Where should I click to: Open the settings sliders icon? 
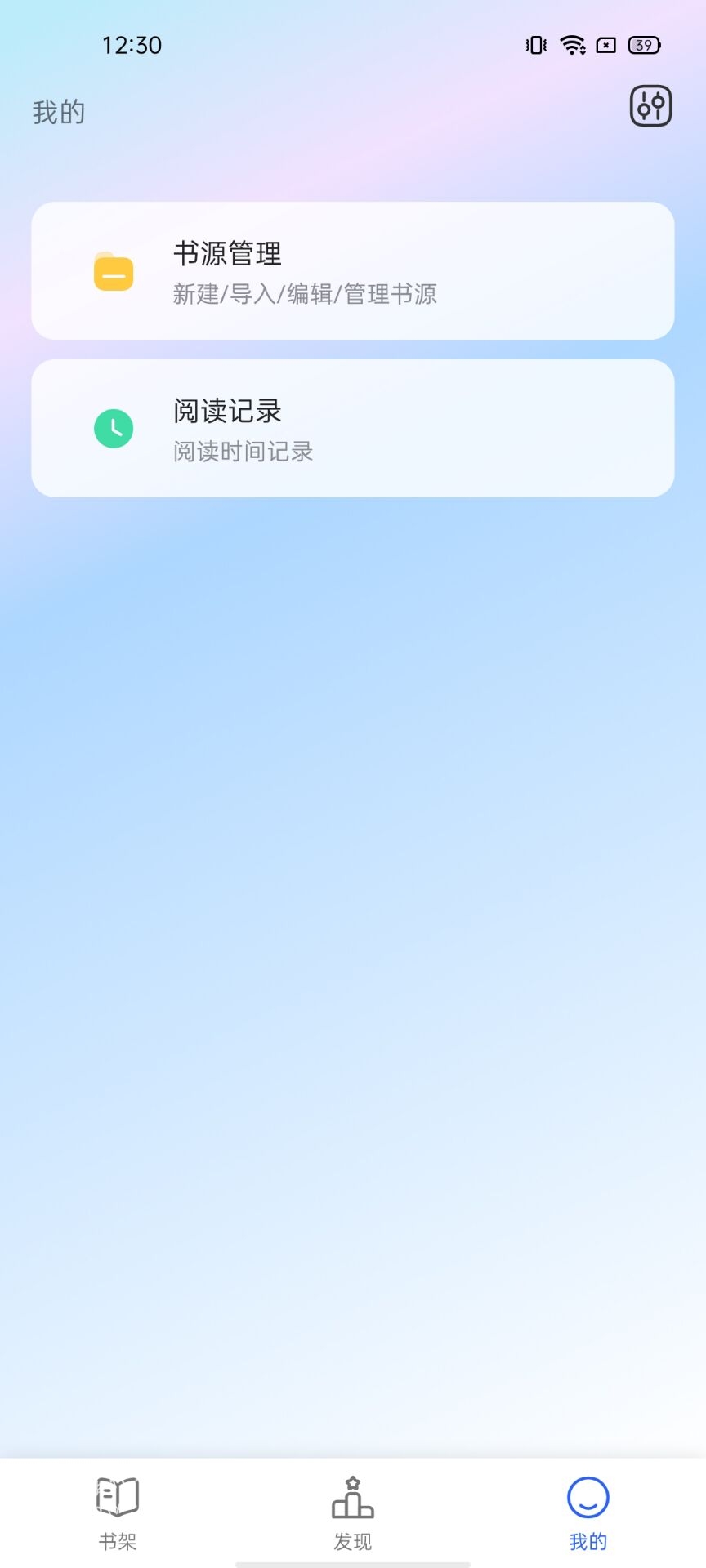coord(650,106)
